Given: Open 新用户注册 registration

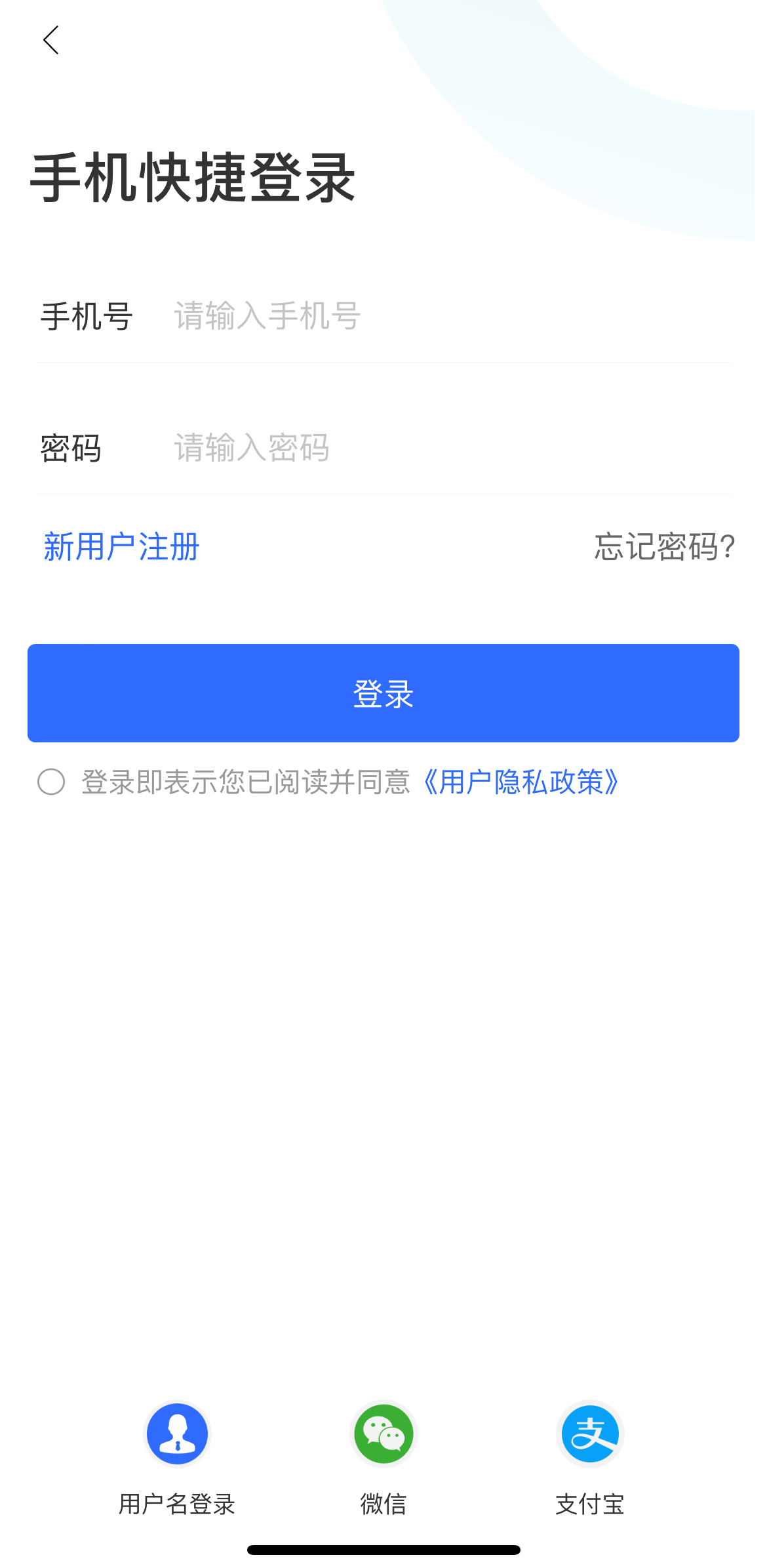Looking at the screenshot, I should 121,547.
